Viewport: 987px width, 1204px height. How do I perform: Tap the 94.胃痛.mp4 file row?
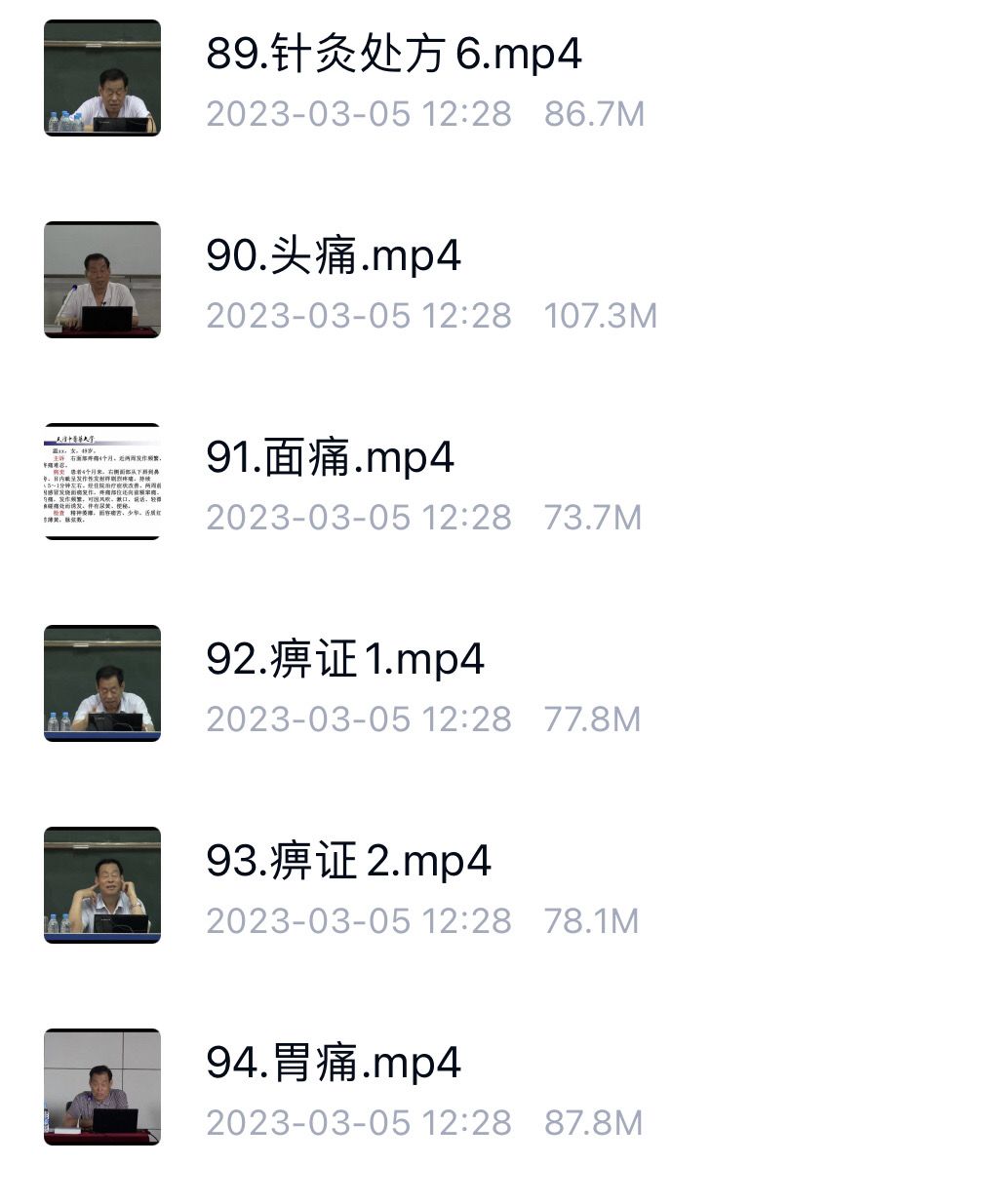334,1064
